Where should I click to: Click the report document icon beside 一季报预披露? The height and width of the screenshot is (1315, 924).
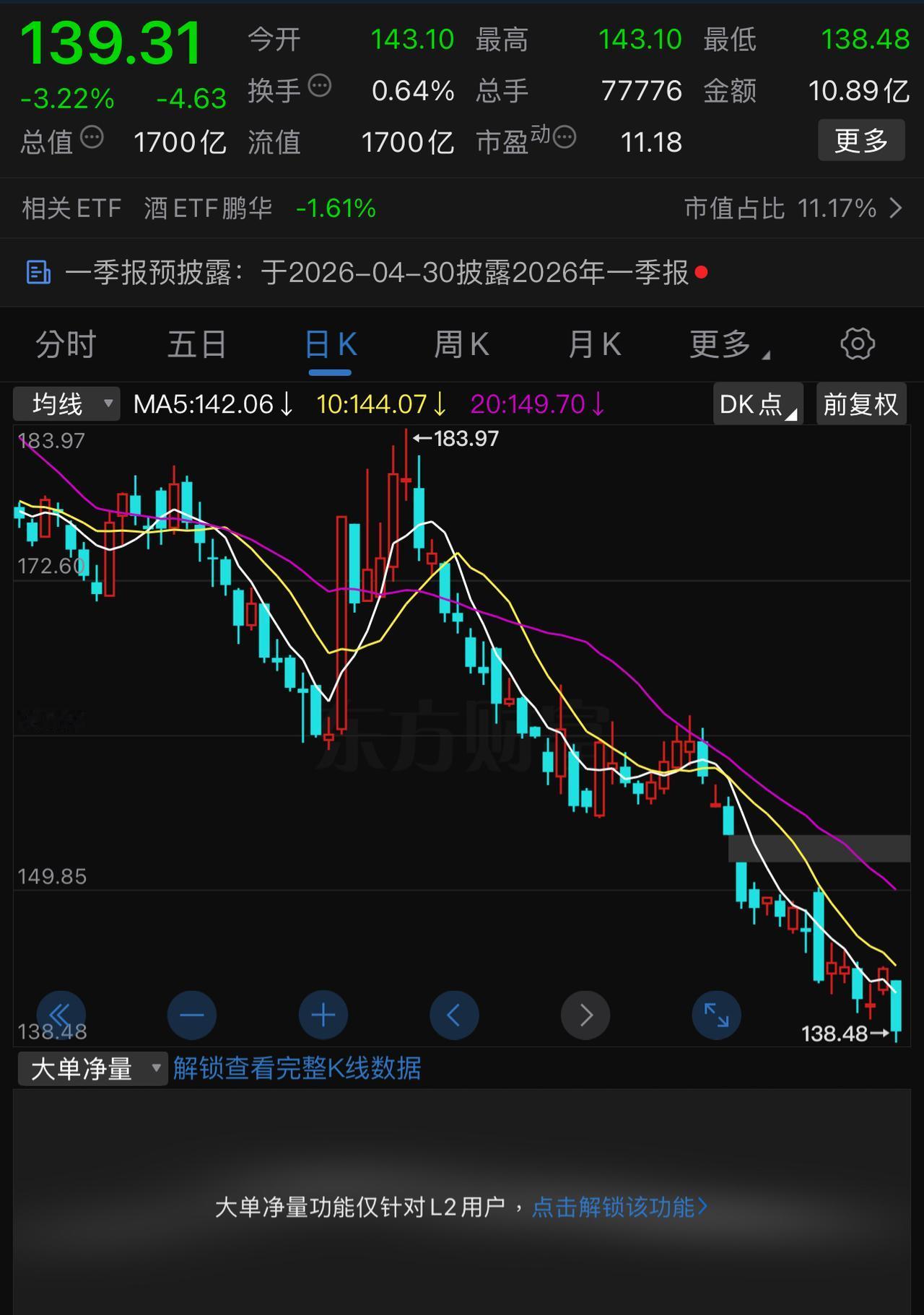(x=39, y=273)
